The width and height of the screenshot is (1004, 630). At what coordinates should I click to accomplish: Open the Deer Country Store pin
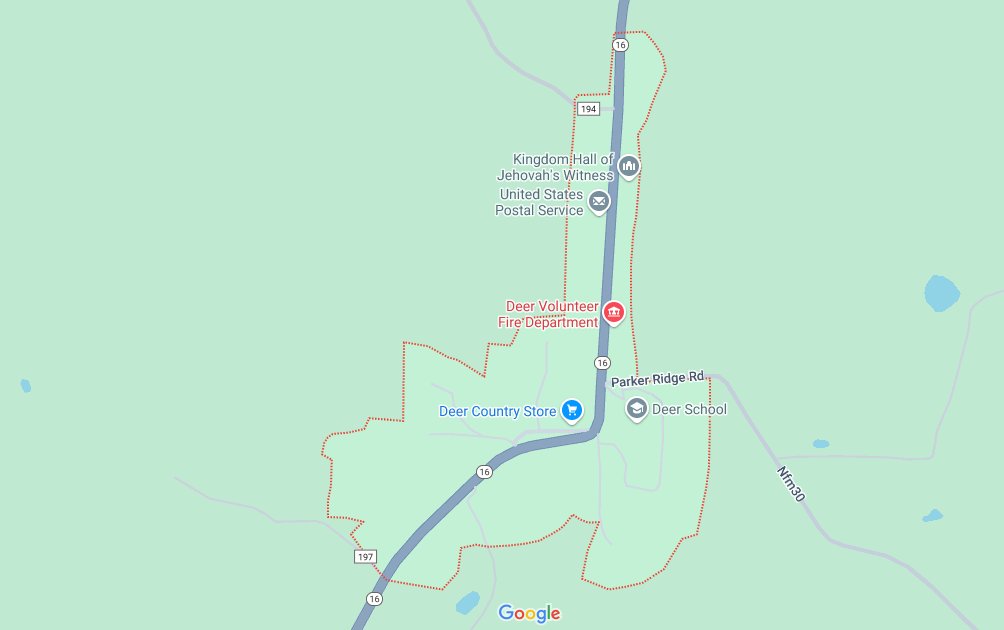[x=571, y=410]
